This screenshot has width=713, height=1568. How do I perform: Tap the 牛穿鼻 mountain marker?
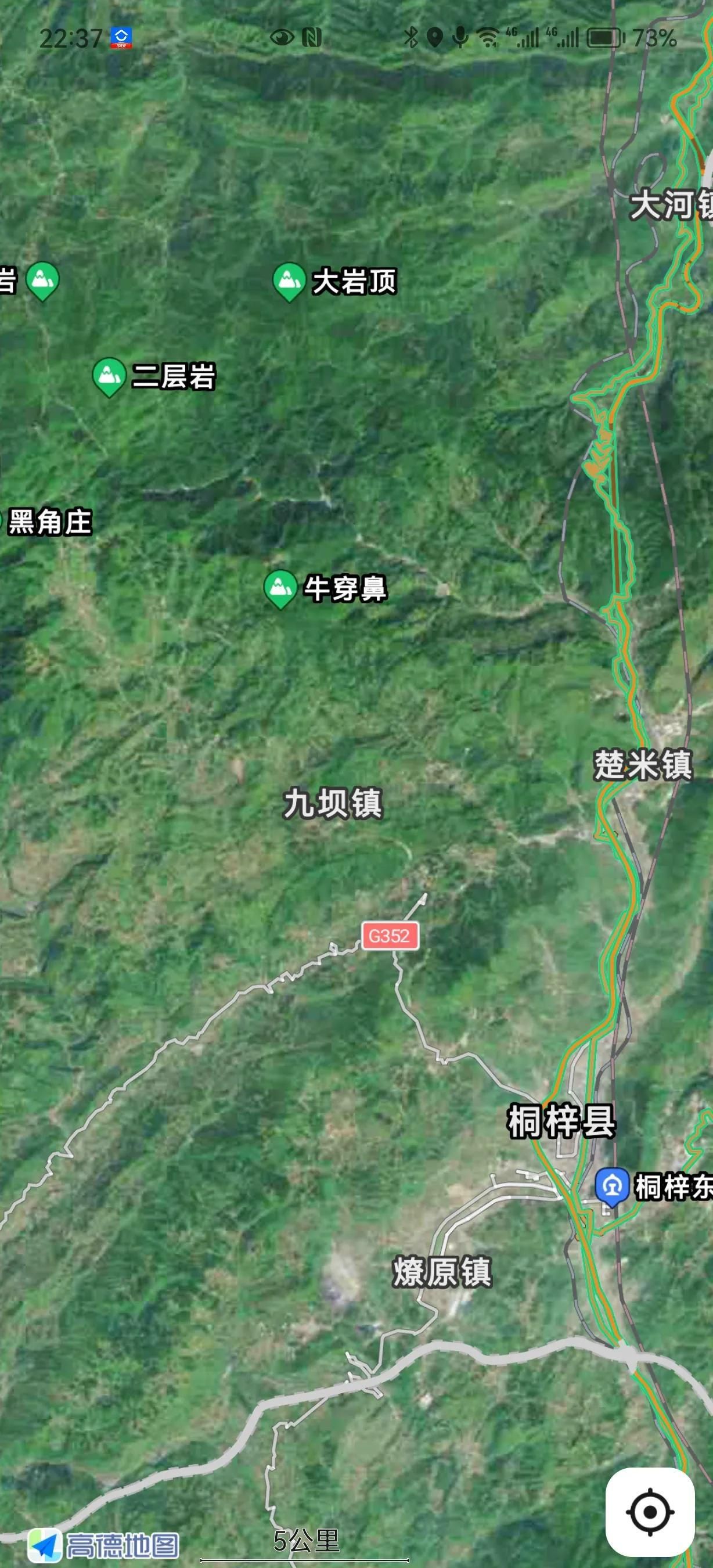280,587
